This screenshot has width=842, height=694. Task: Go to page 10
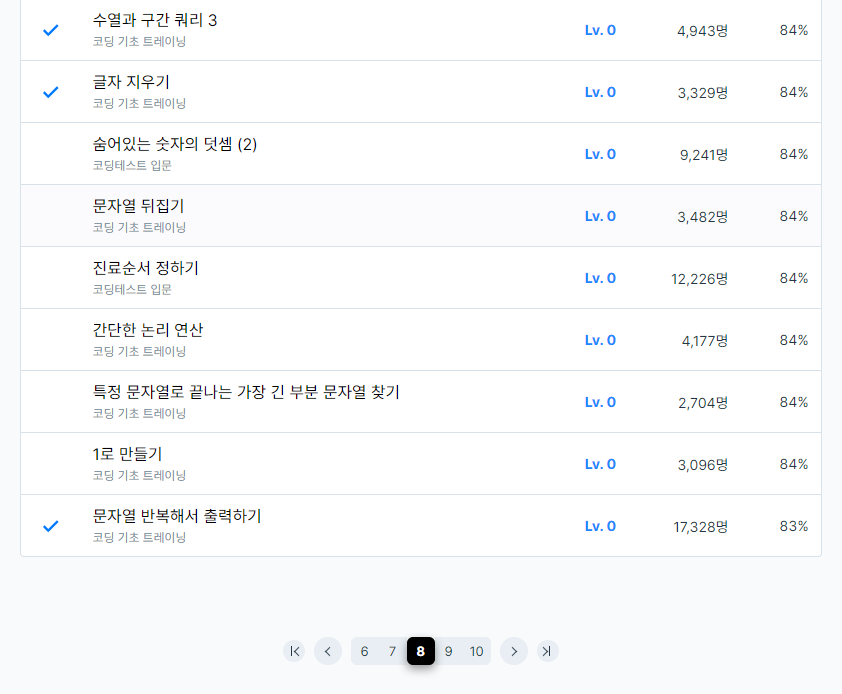[x=477, y=651]
